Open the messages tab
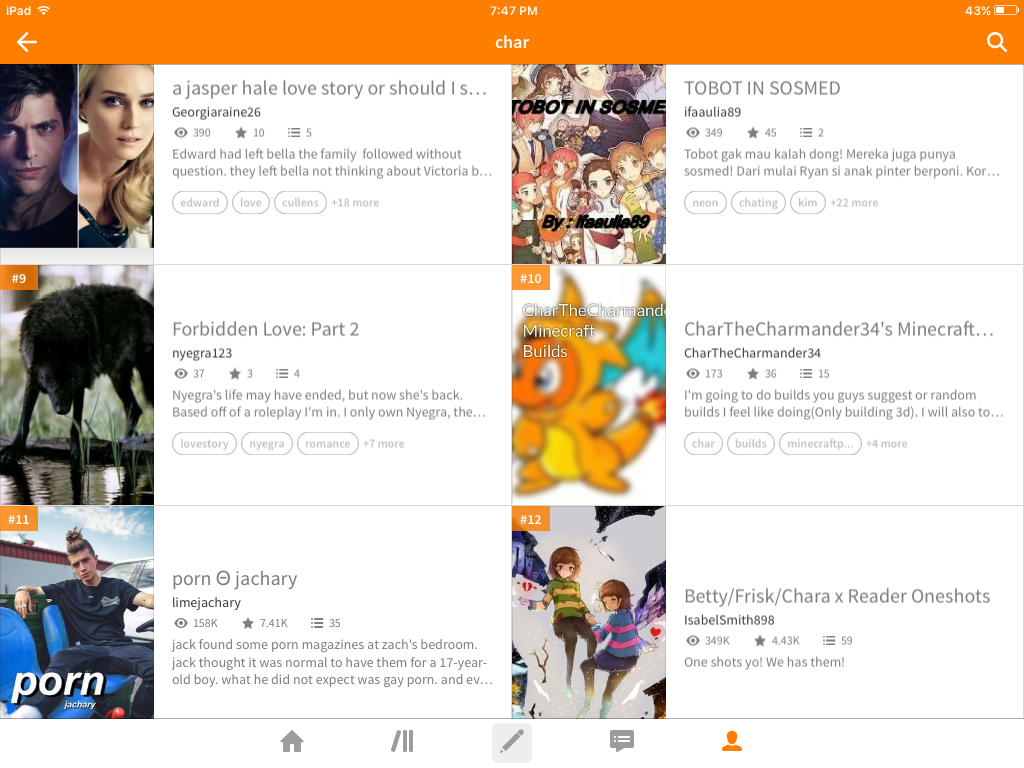Viewport: 1024px width, 768px height. pos(622,741)
